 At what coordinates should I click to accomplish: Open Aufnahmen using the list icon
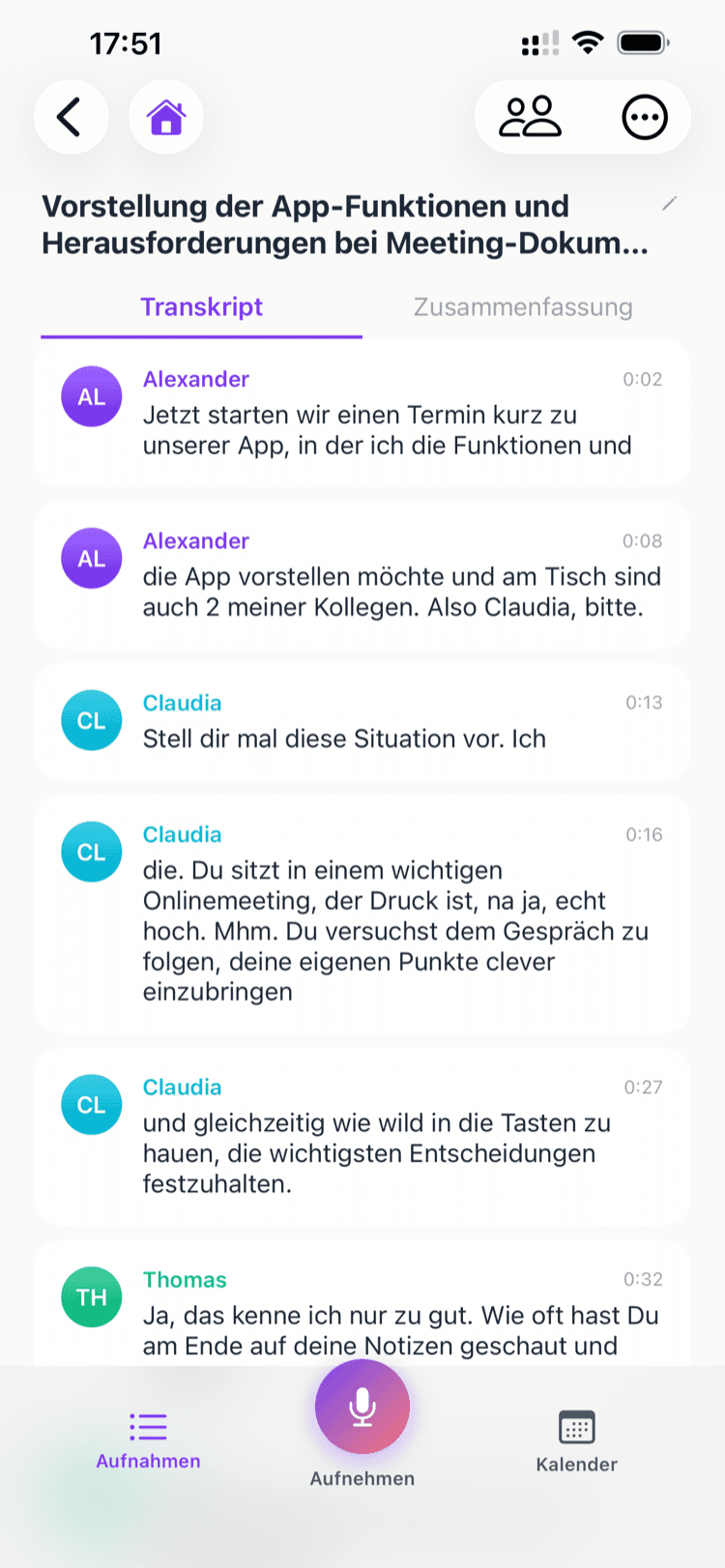(x=147, y=1425)
